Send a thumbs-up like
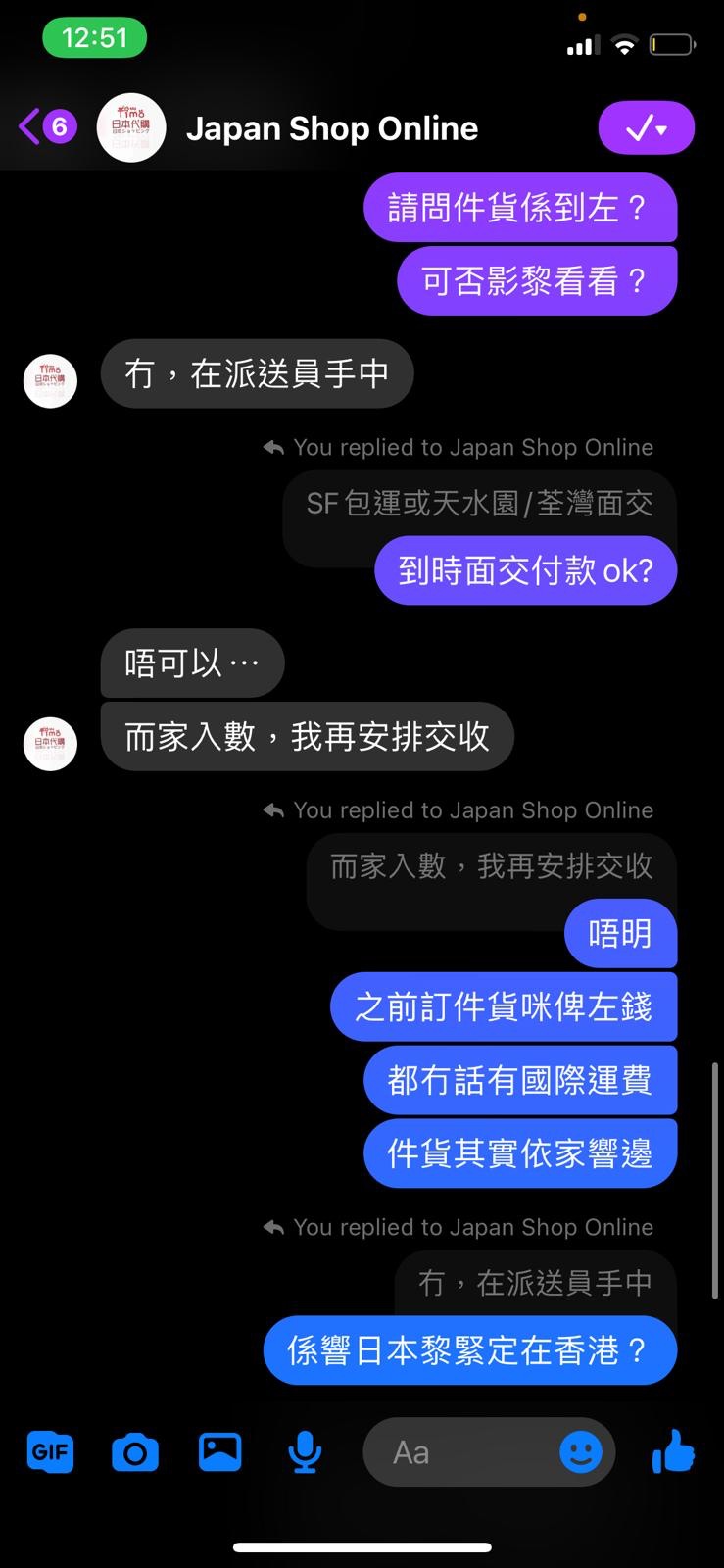724x1568 pixels. tap(673, 1451)
